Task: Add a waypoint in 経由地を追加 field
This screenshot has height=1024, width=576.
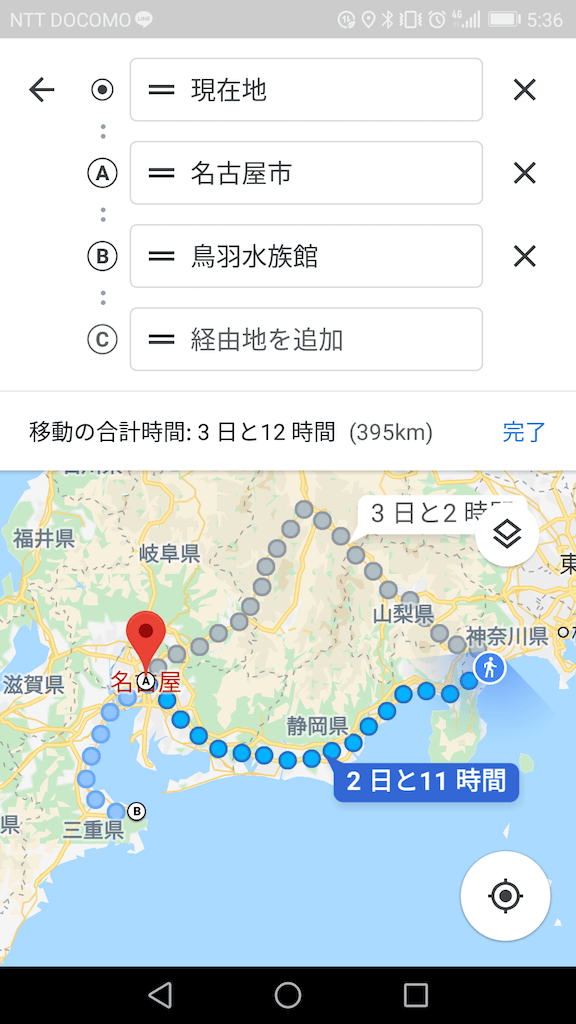Action: pos(306,340)
